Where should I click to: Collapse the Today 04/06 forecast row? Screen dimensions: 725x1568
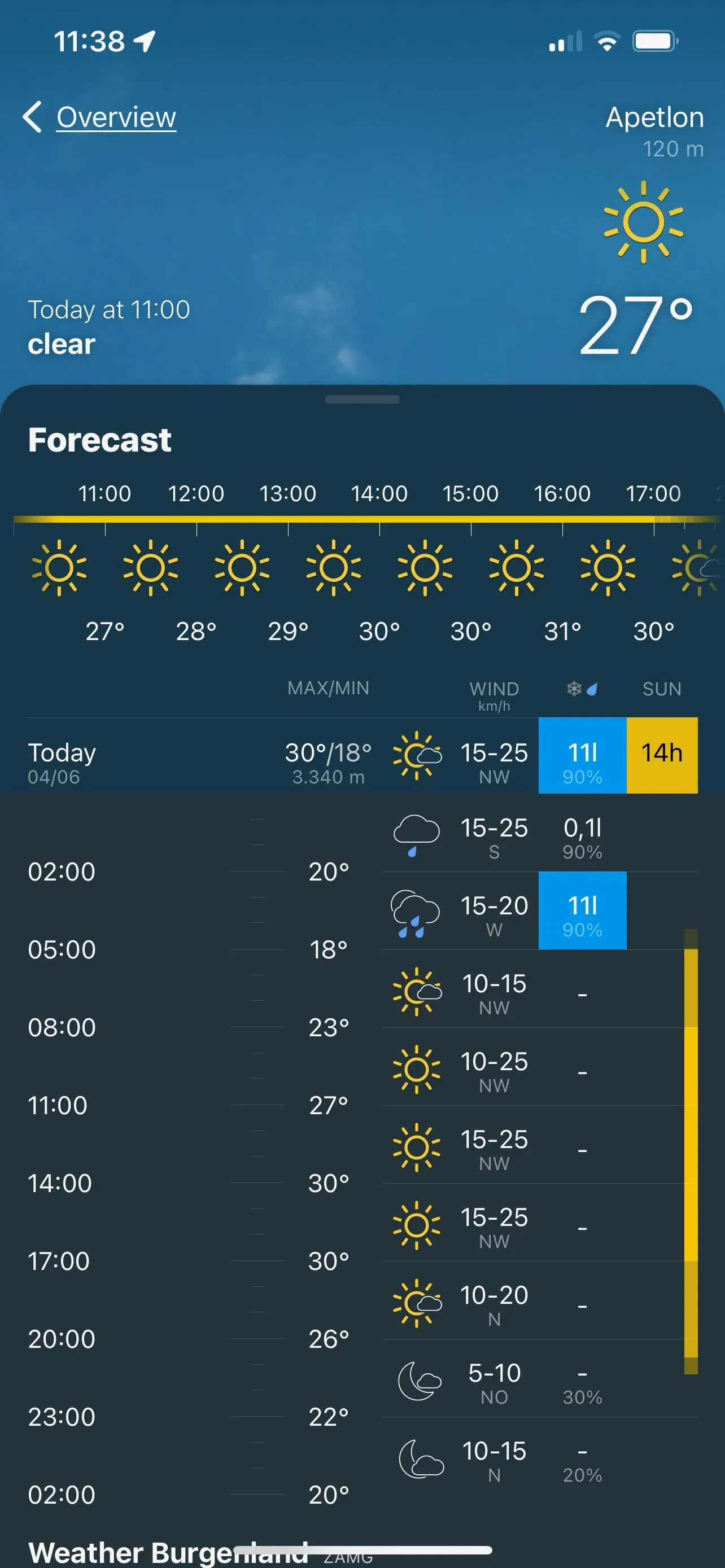click(x=182, y=755)
